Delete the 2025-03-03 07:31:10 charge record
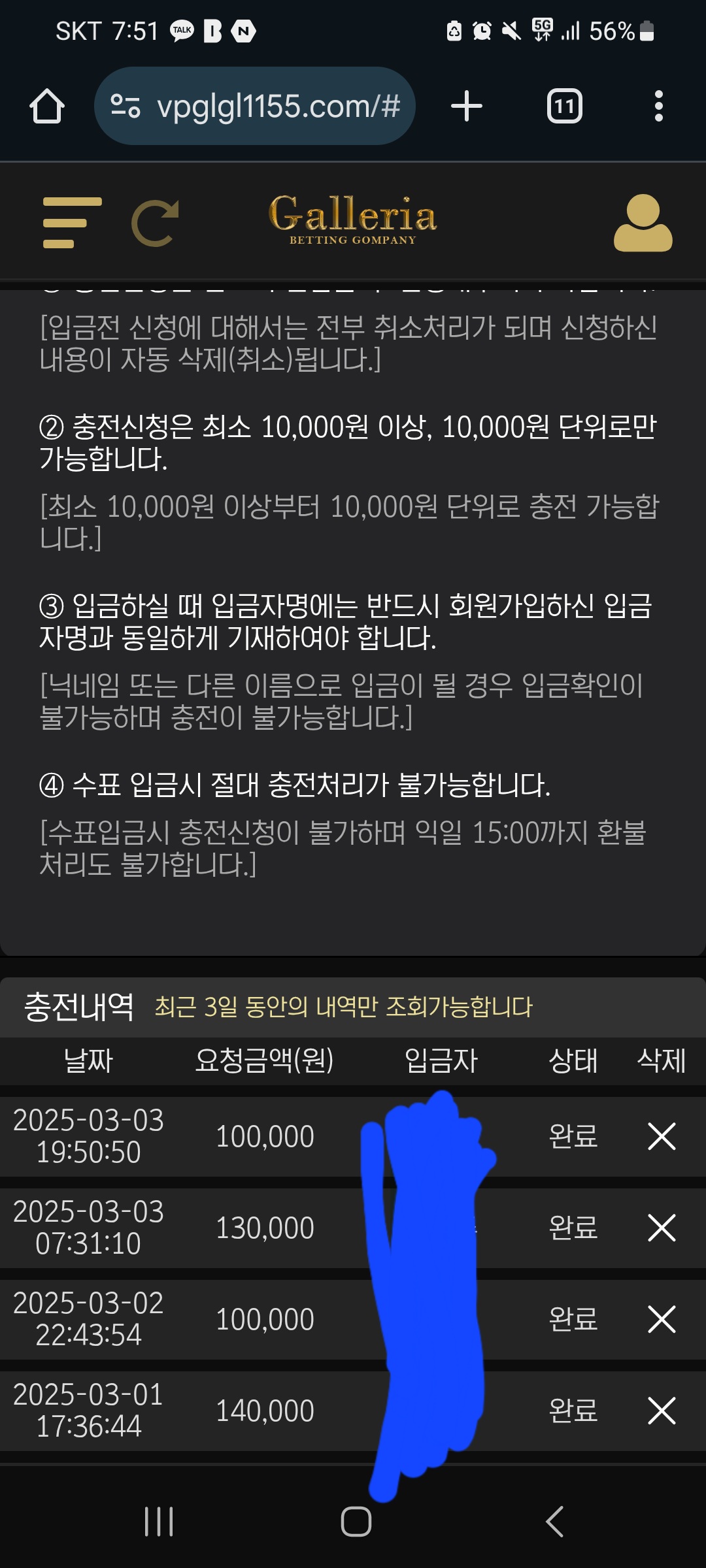 [x=661, y=1228]
